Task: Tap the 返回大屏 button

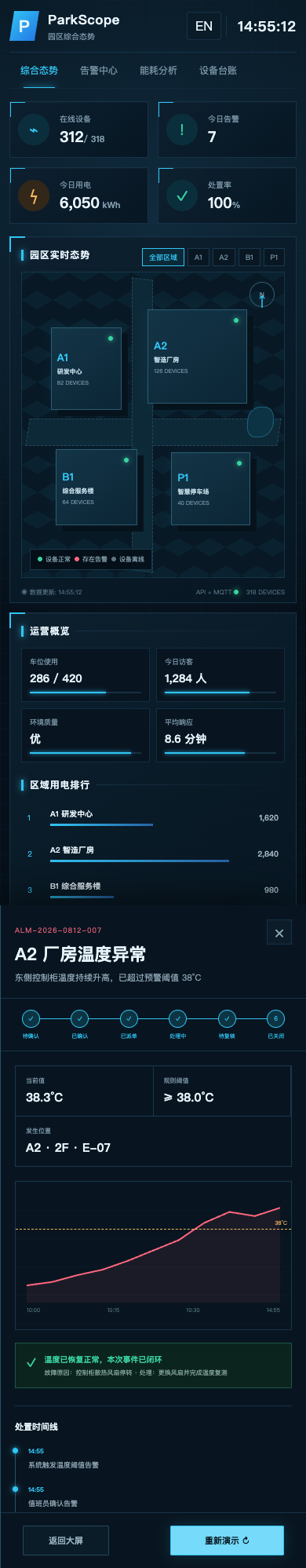Action: [66, 1541]
